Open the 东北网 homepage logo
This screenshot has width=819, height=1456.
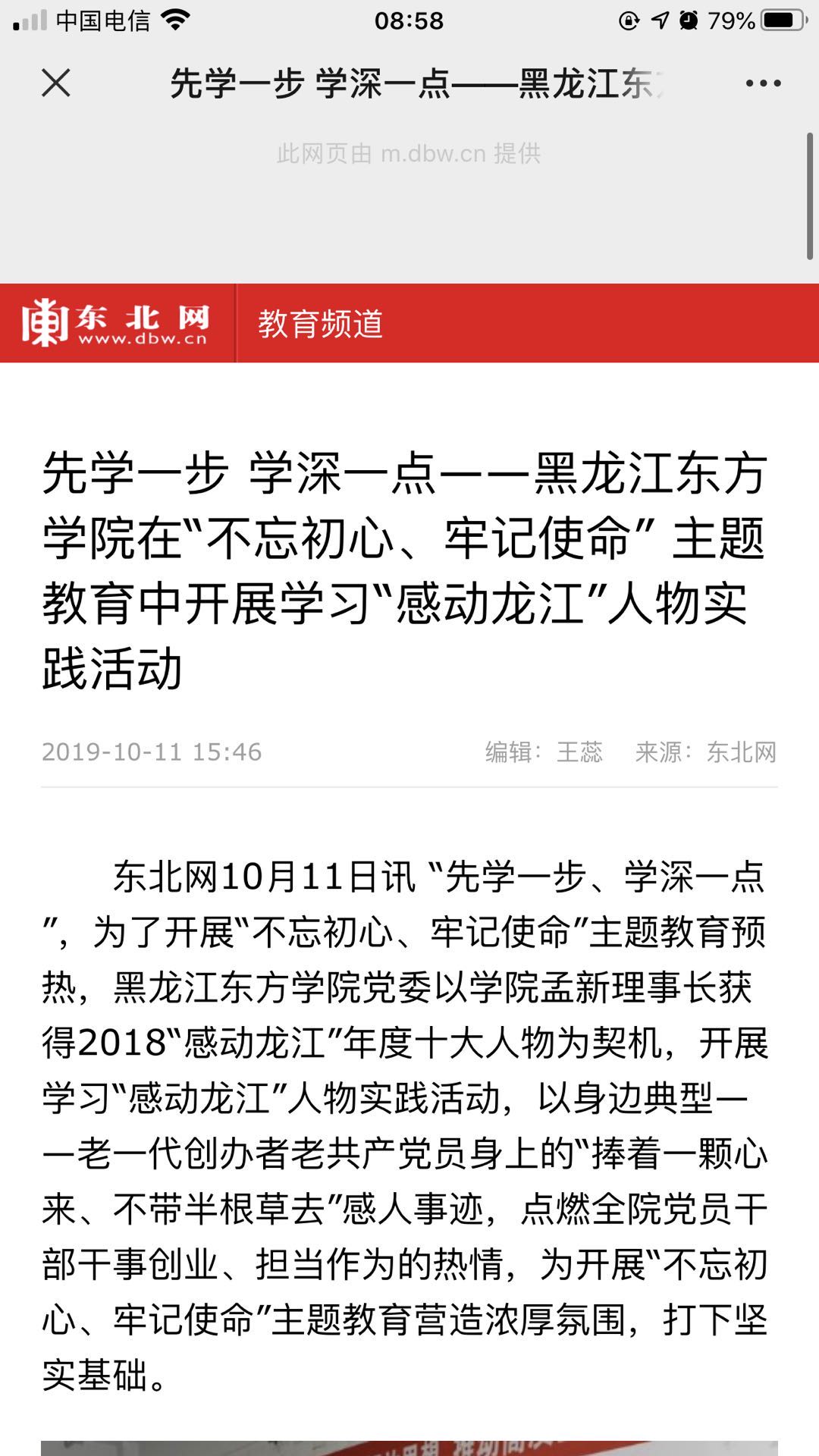tap(115, 324)
